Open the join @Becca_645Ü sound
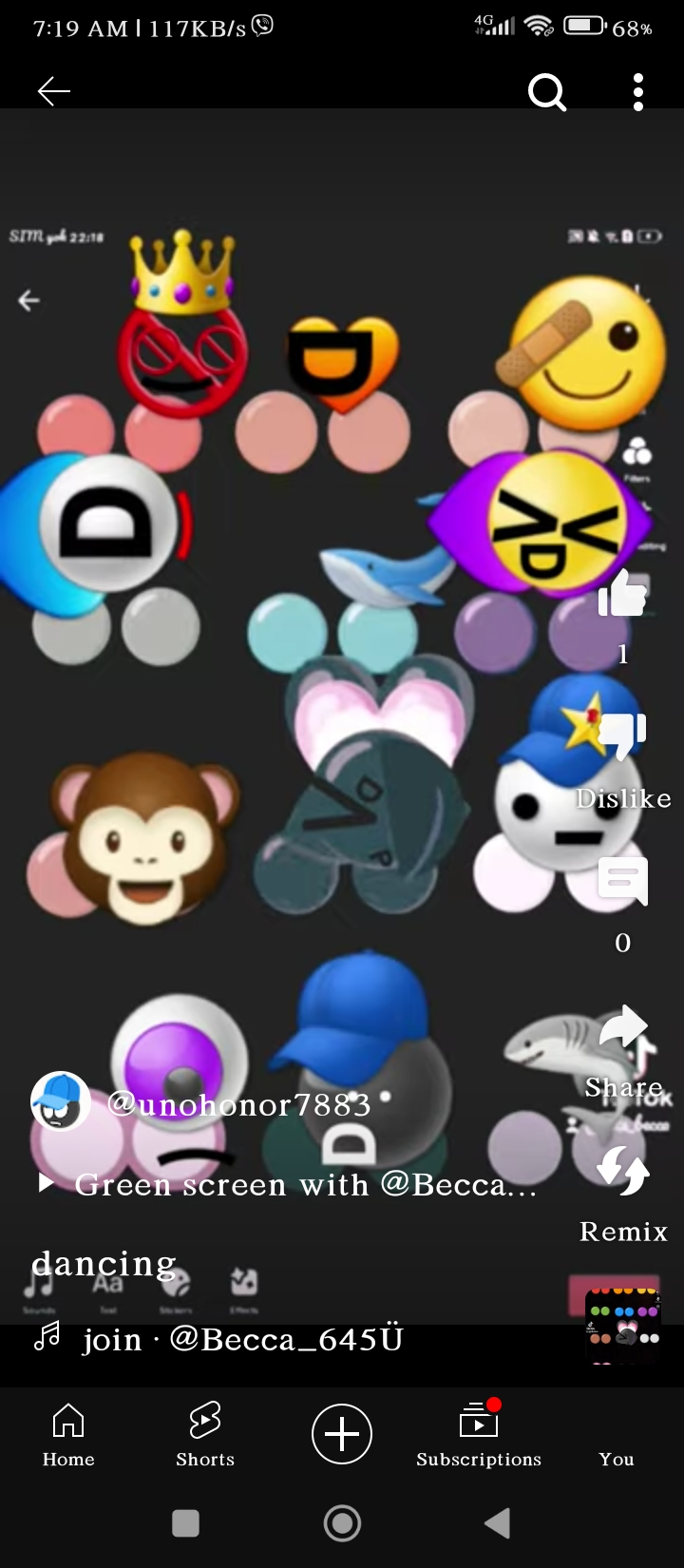 (242, 1339)
